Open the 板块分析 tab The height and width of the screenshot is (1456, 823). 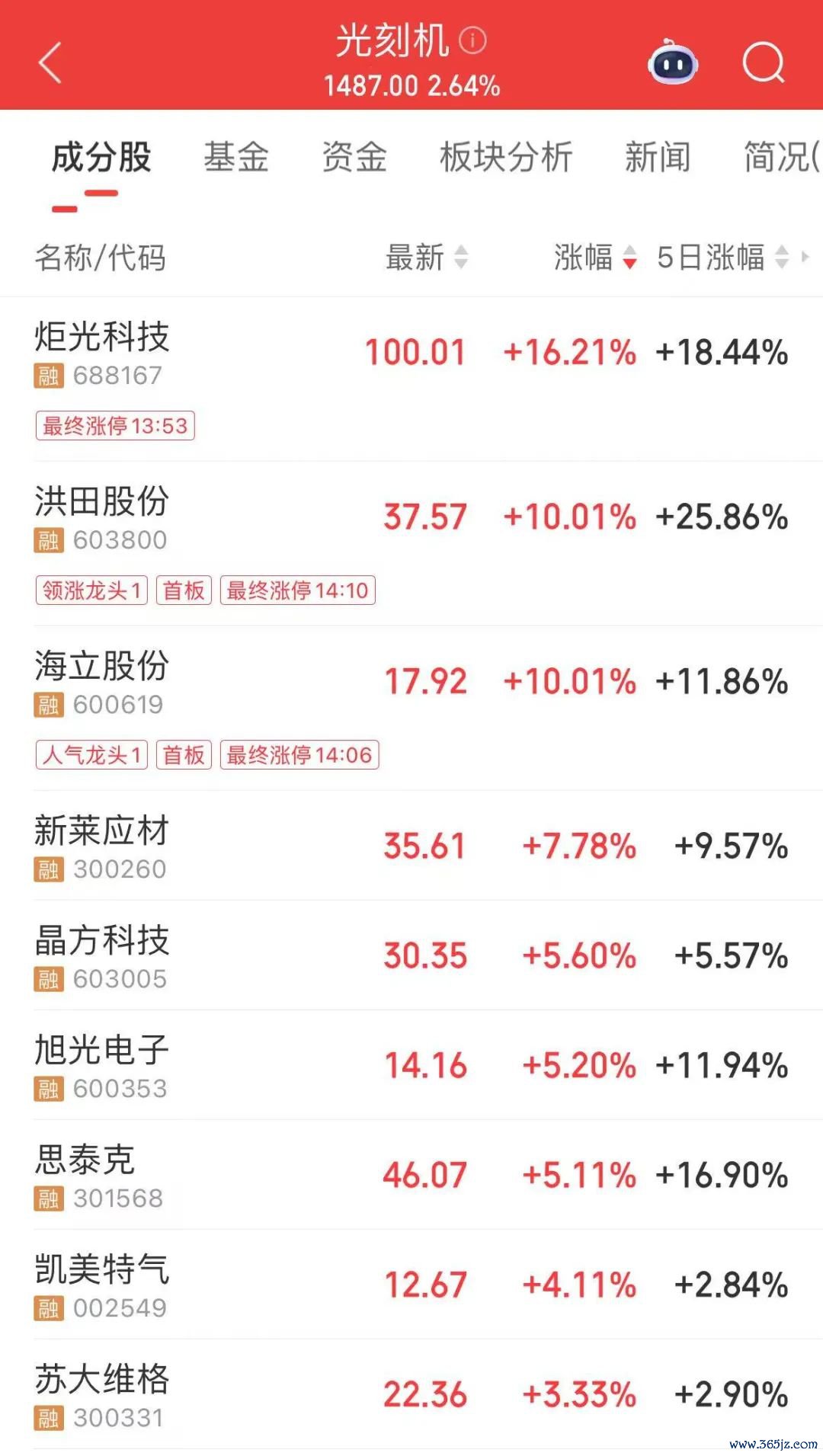point(506,157)
